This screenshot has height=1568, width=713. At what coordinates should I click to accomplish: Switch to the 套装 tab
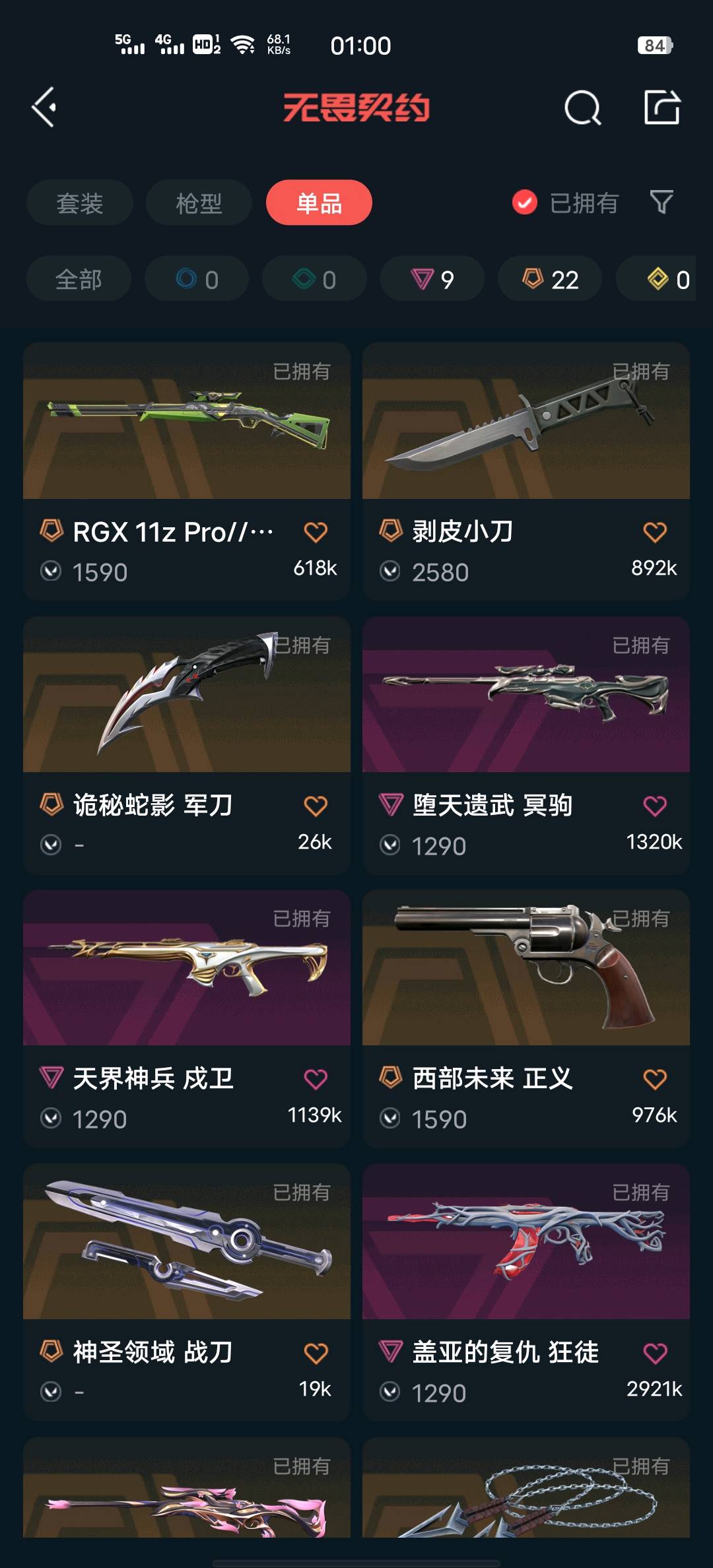[x=80, y=203]
